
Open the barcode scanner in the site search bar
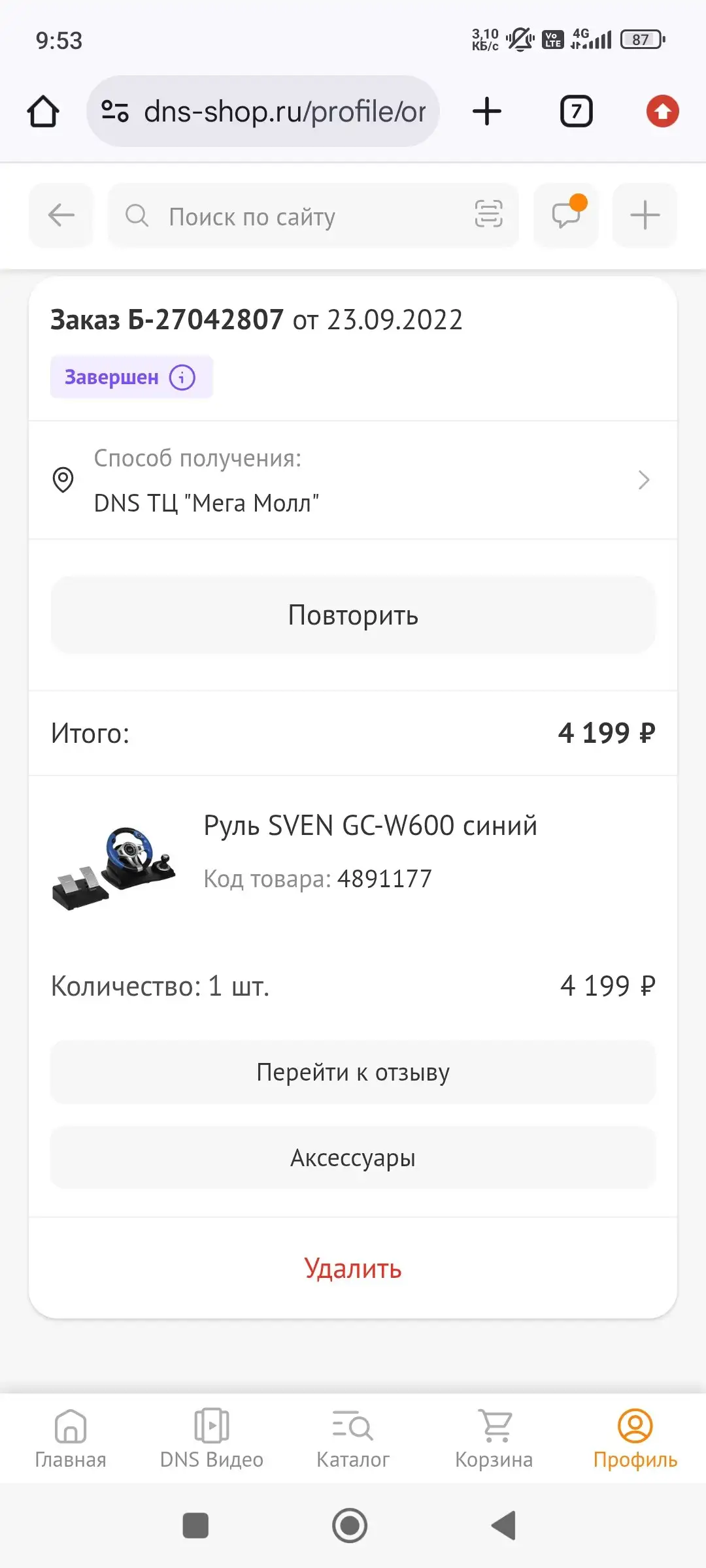pos(487,216)
